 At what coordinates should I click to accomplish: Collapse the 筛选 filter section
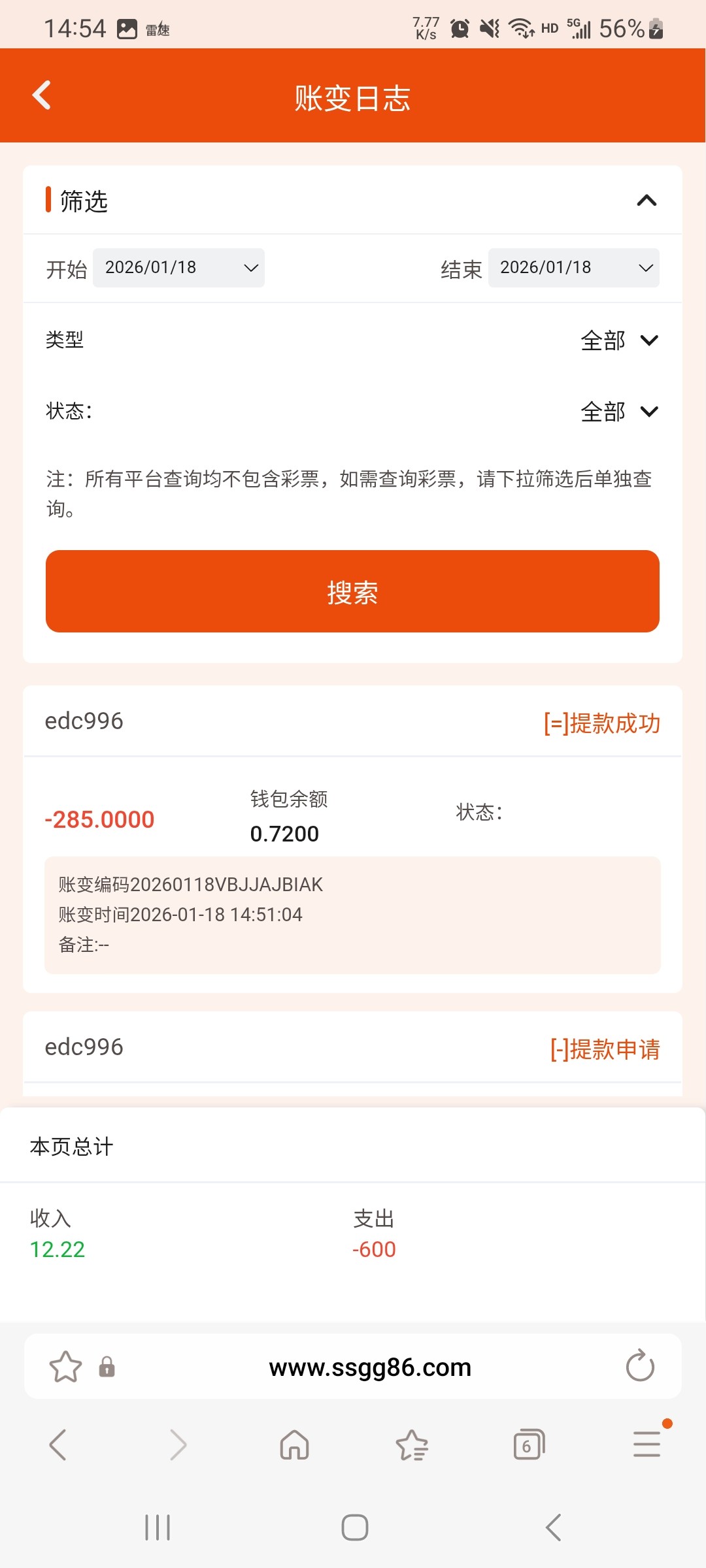point(646,201)
